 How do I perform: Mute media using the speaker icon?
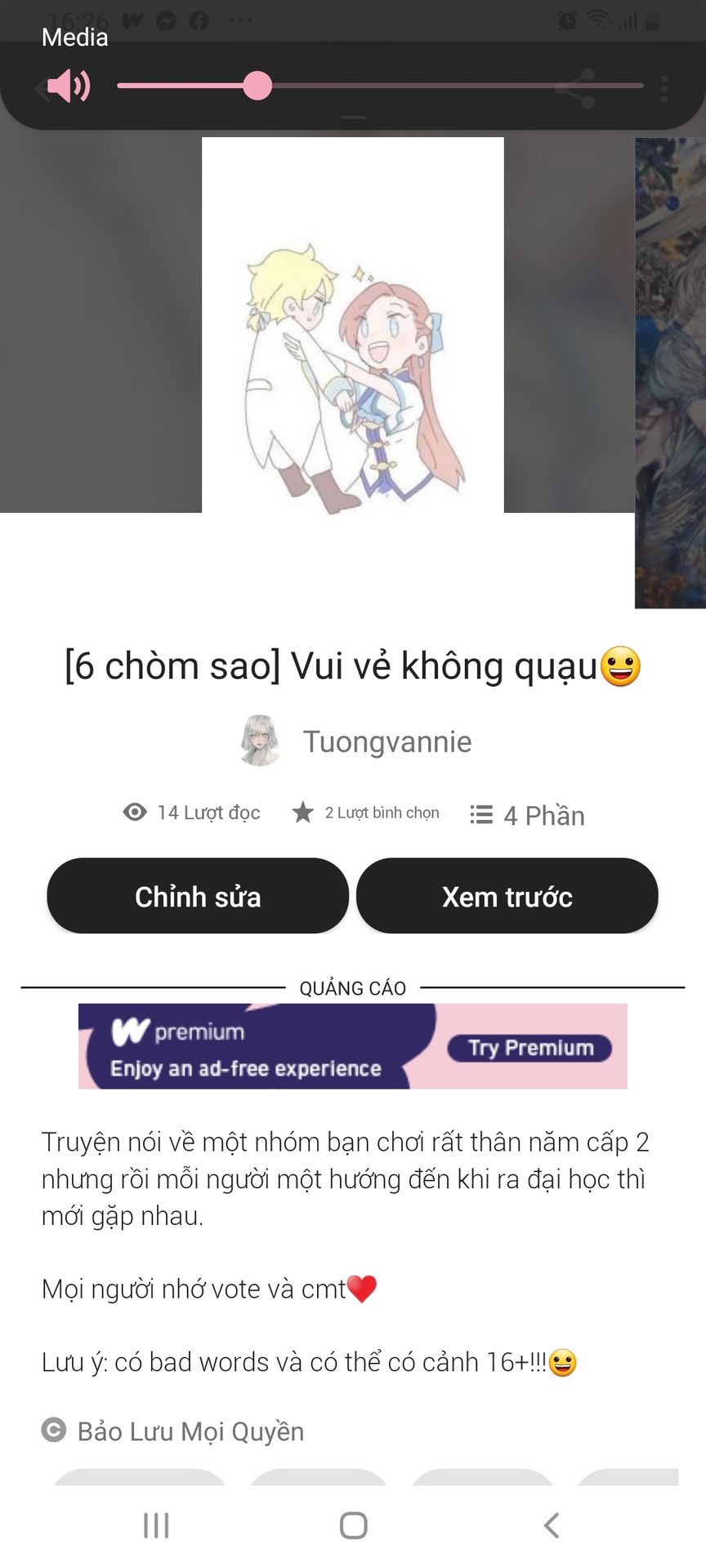69,86
